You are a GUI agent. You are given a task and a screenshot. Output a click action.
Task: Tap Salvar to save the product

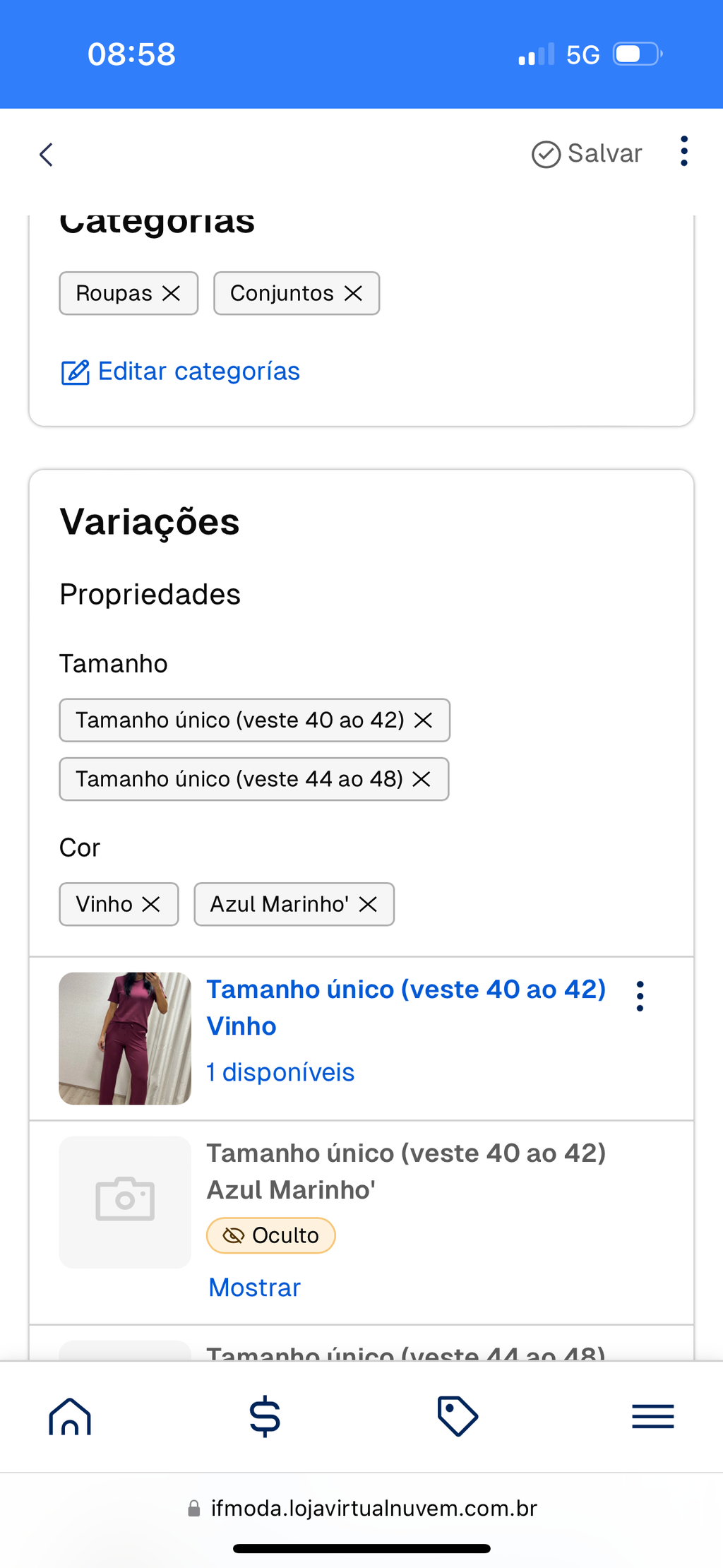[x=587, y=153]
